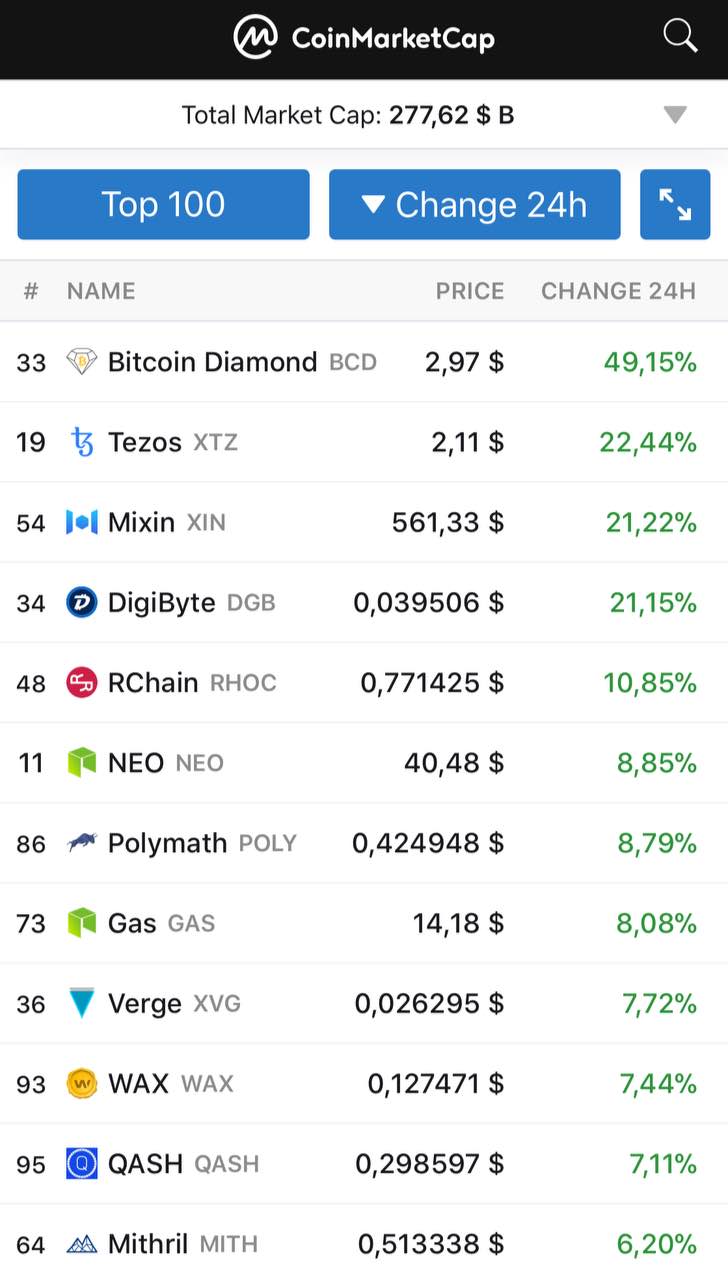View NEO coin details

[x=364, y=763]
